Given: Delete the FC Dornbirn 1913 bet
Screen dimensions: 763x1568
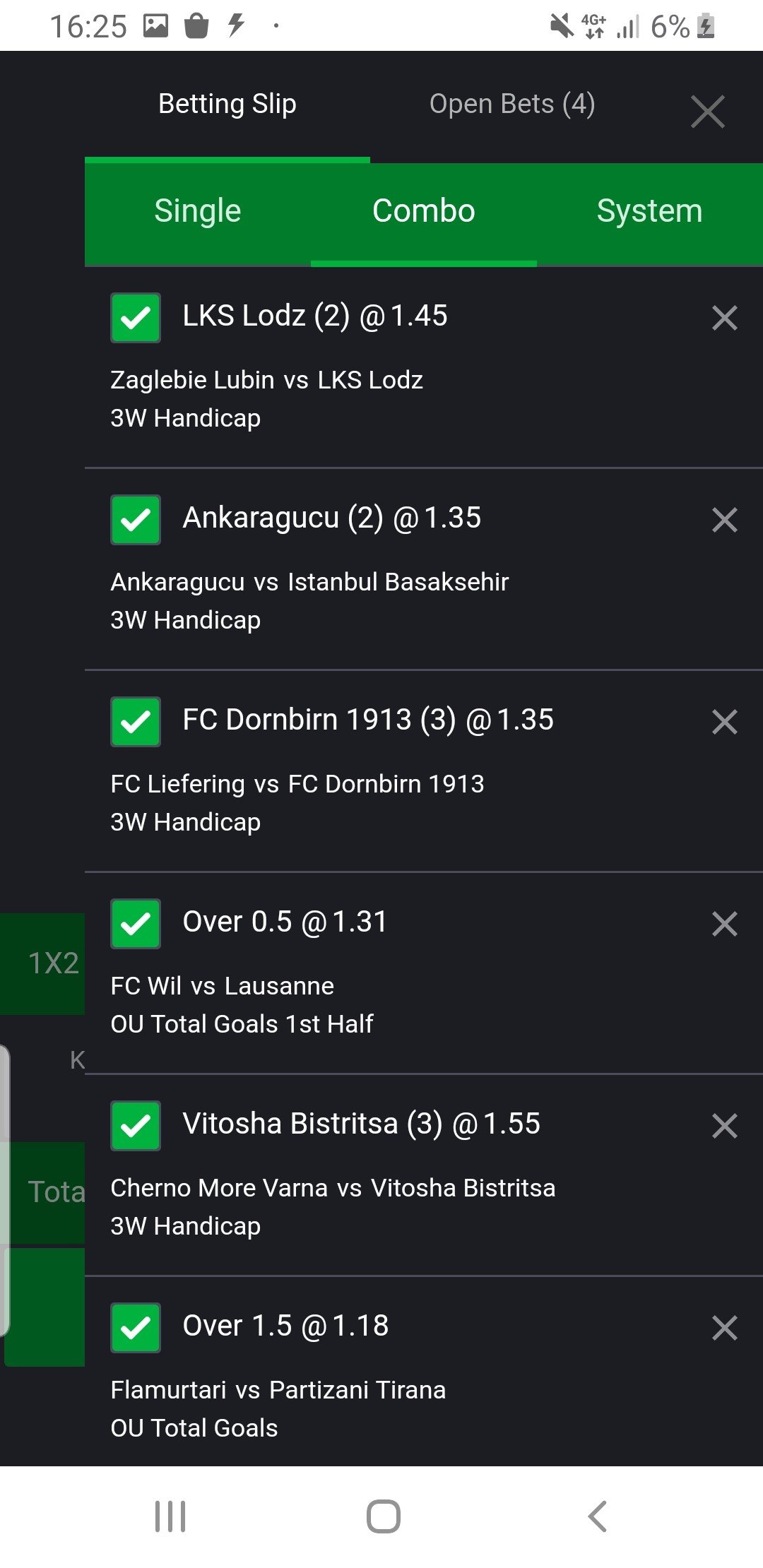Looking at the screenshot, I should 724,722.
